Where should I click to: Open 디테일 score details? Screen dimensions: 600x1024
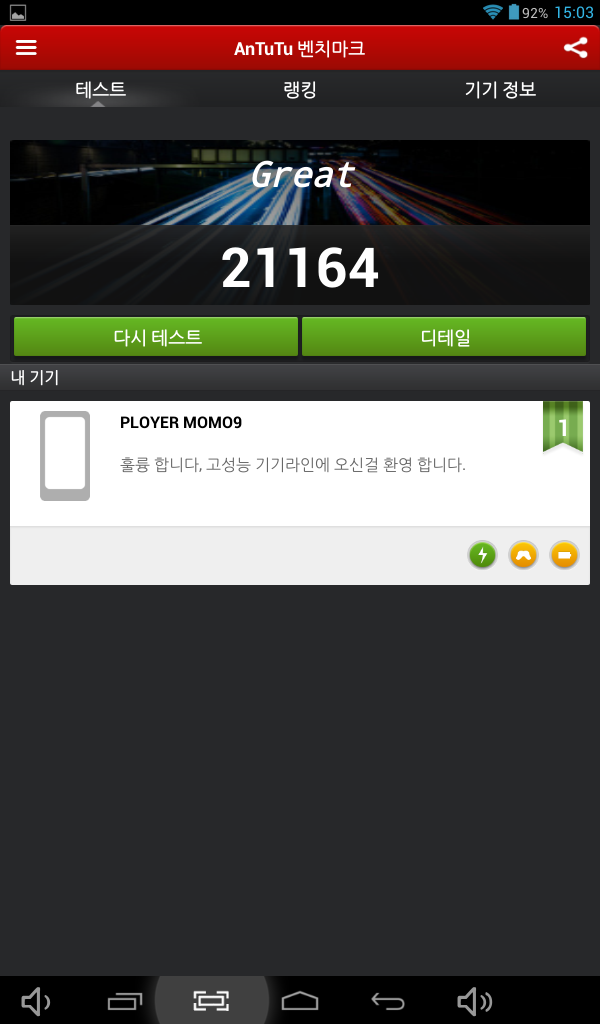(444, 337)
